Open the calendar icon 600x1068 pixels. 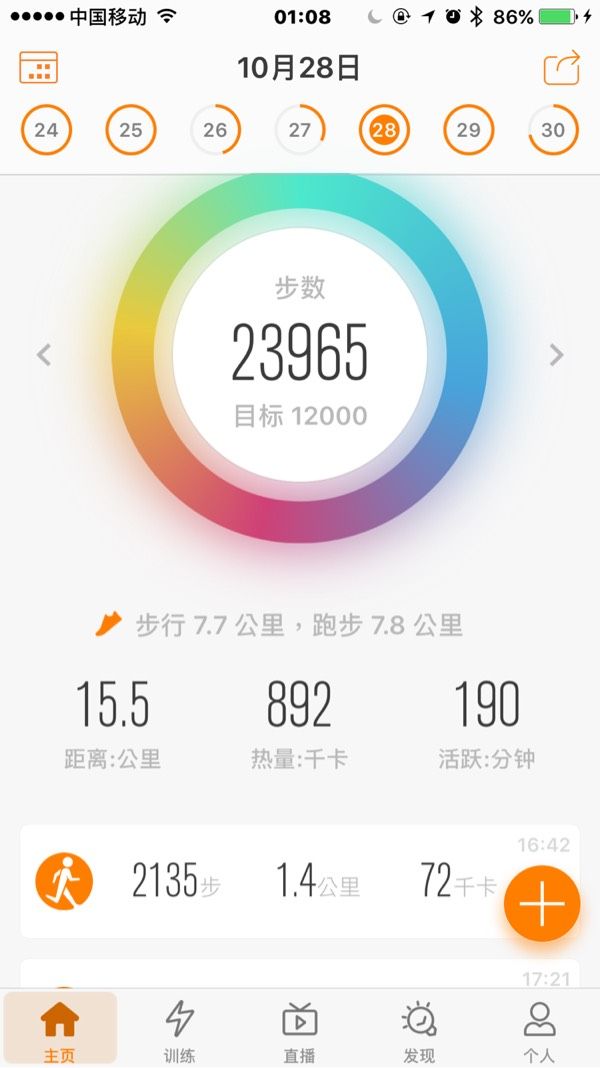(38, 67)
